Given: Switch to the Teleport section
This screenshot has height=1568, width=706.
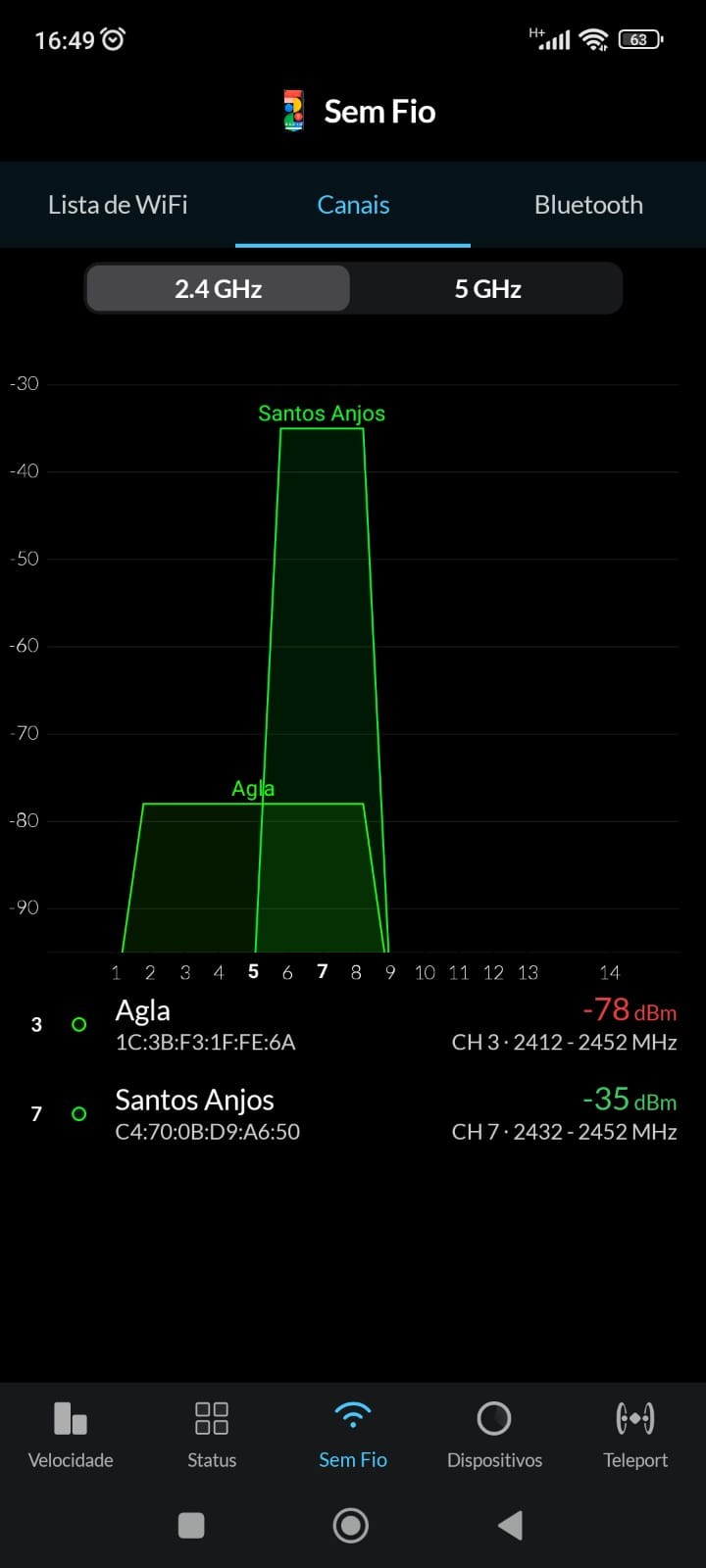Looking at the screenshot, I should pyautogui.click(x=635, y=1436).
